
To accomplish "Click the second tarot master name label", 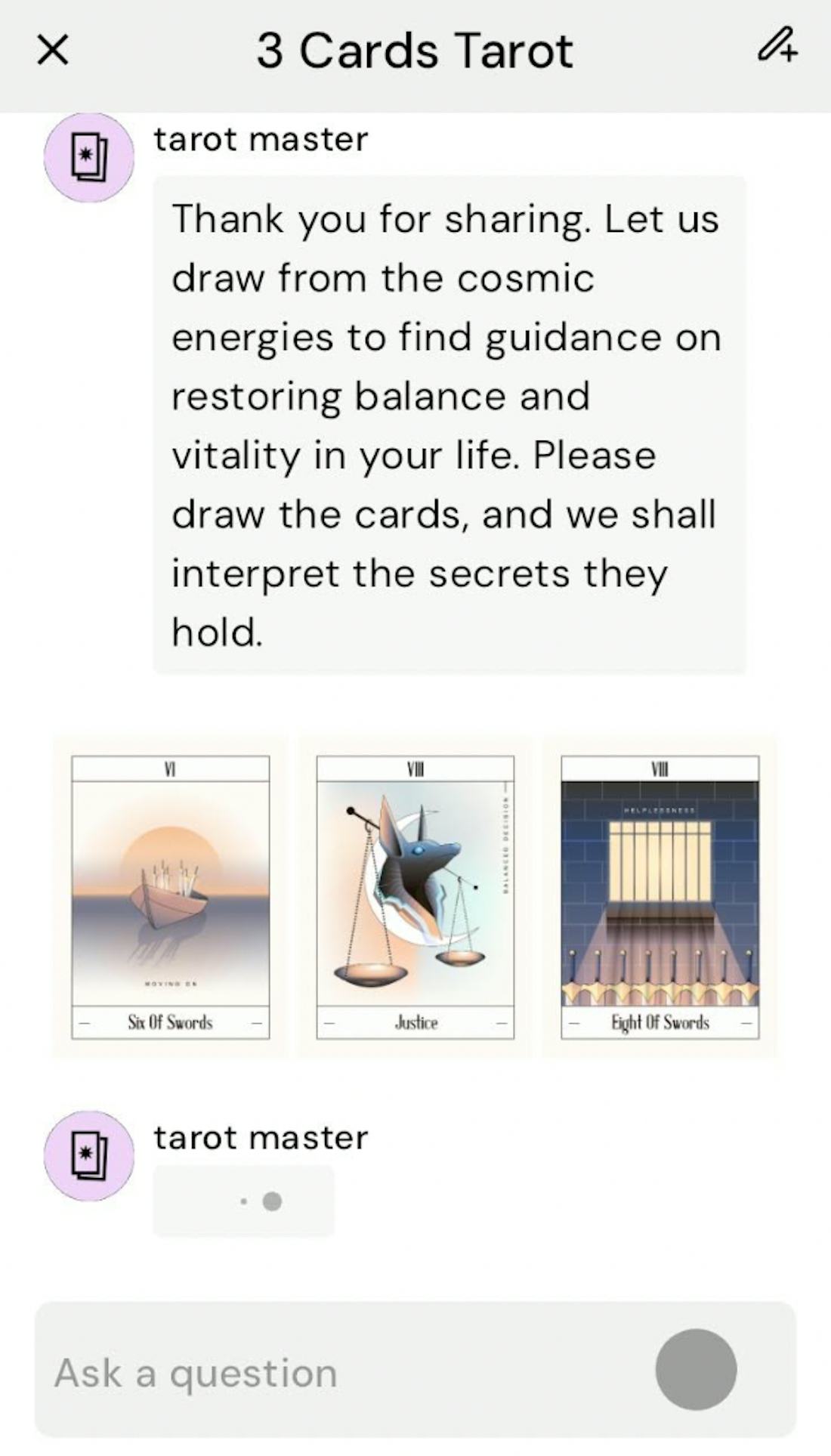I will tap(261, 1137).
